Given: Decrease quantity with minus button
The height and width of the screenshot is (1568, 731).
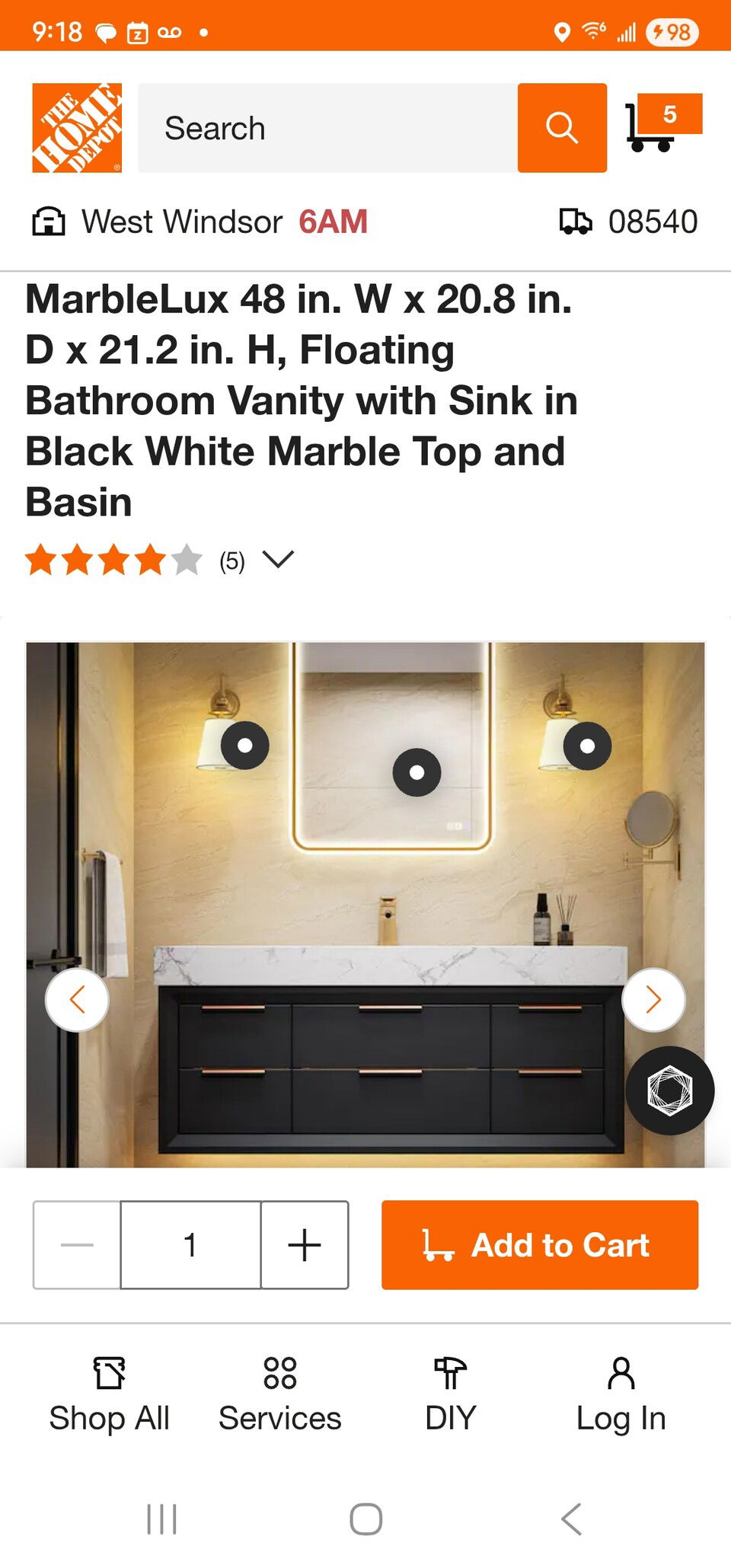Looking at the screenshot, I should click(x=77, y=1245).
